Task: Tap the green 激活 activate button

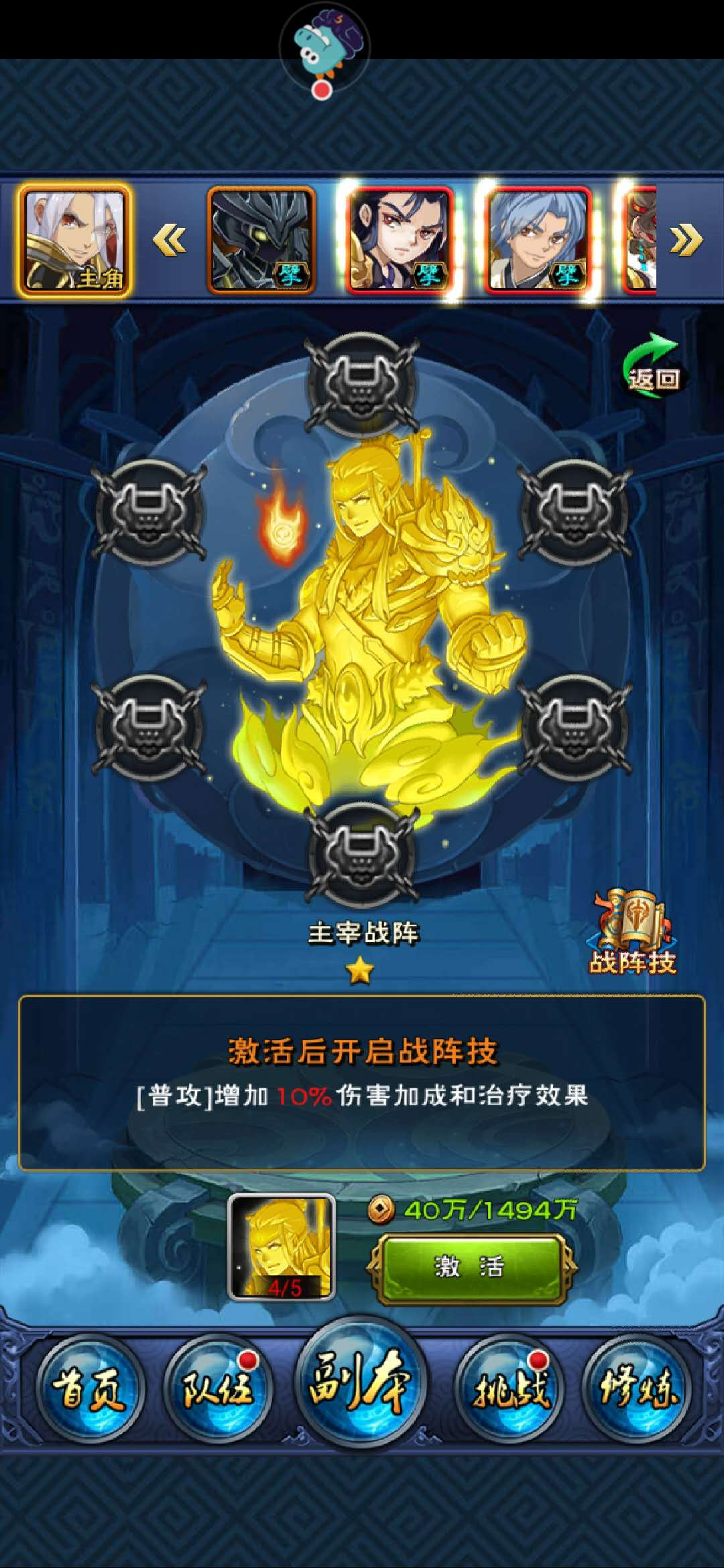Action: (x=471, y=1267)
